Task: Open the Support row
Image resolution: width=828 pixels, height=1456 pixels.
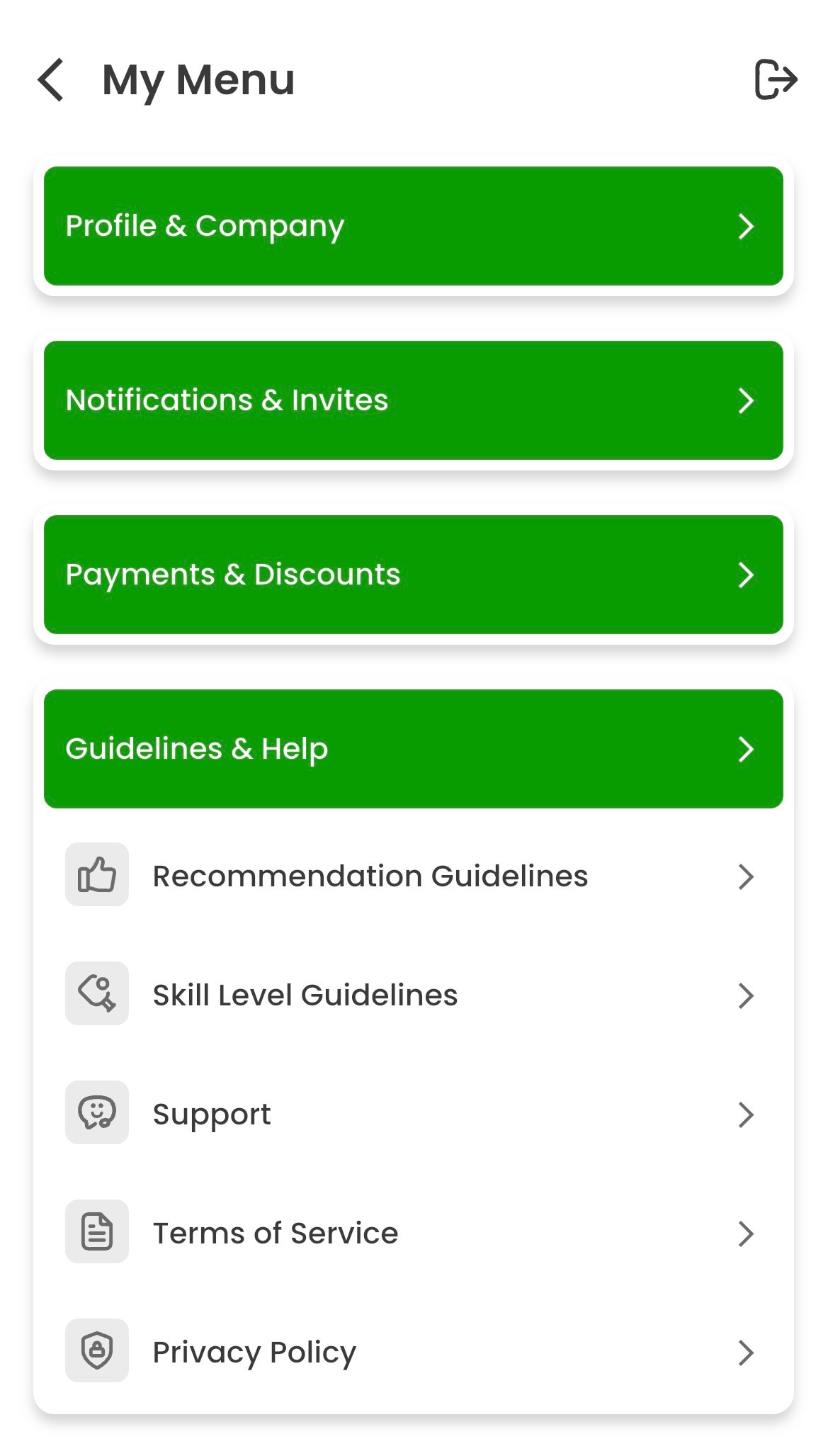Action: [x=413, y=1114]
